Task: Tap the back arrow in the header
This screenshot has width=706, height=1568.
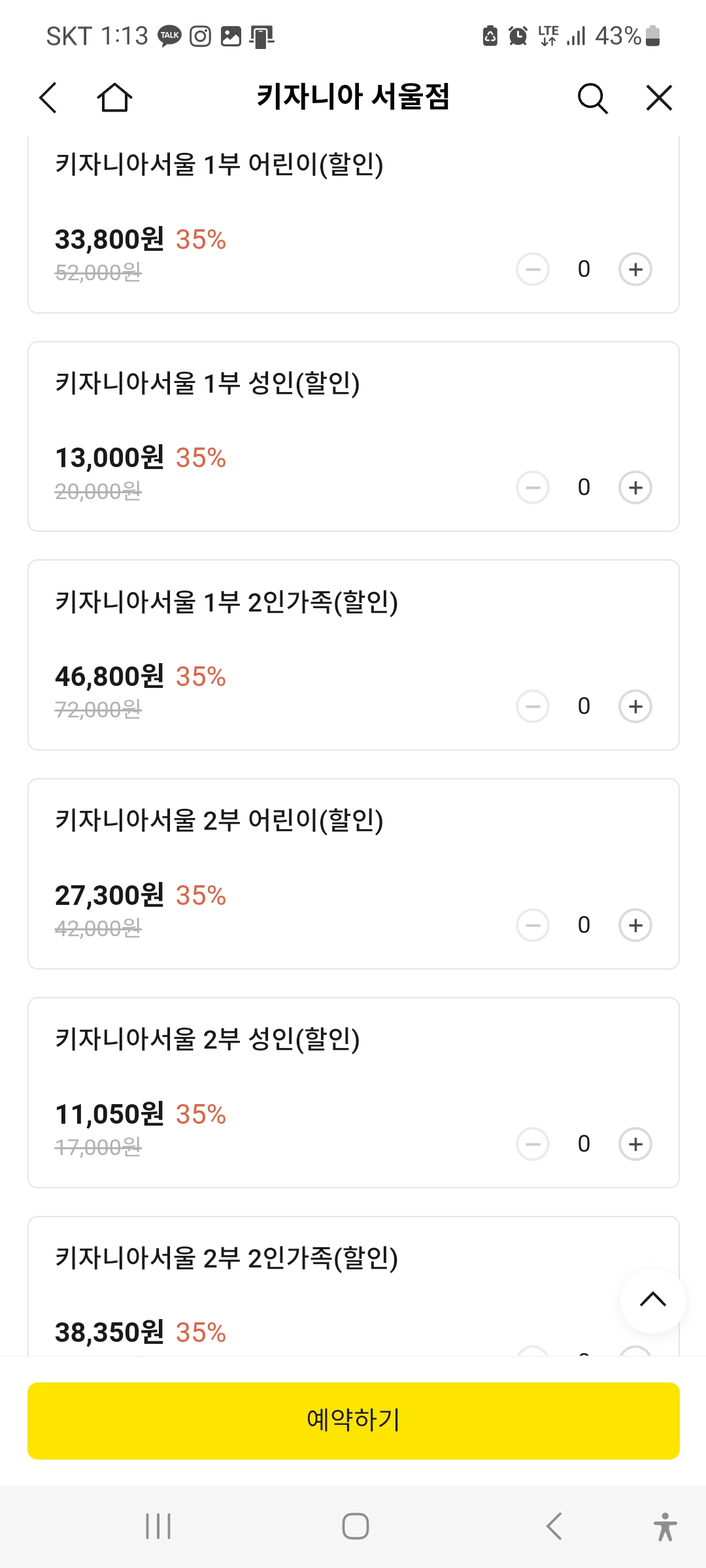Action: click(48, 98)
